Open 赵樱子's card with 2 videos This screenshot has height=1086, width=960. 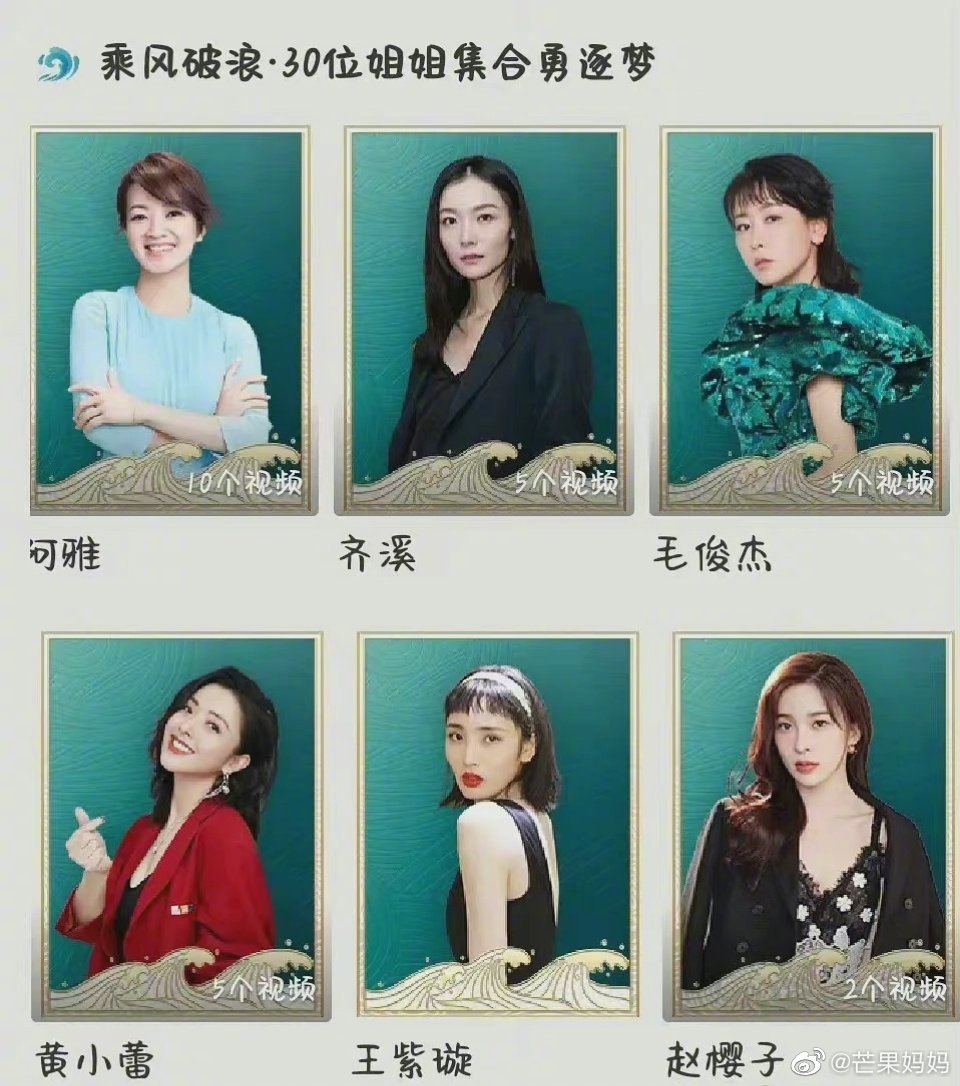[x=812, y=825]
